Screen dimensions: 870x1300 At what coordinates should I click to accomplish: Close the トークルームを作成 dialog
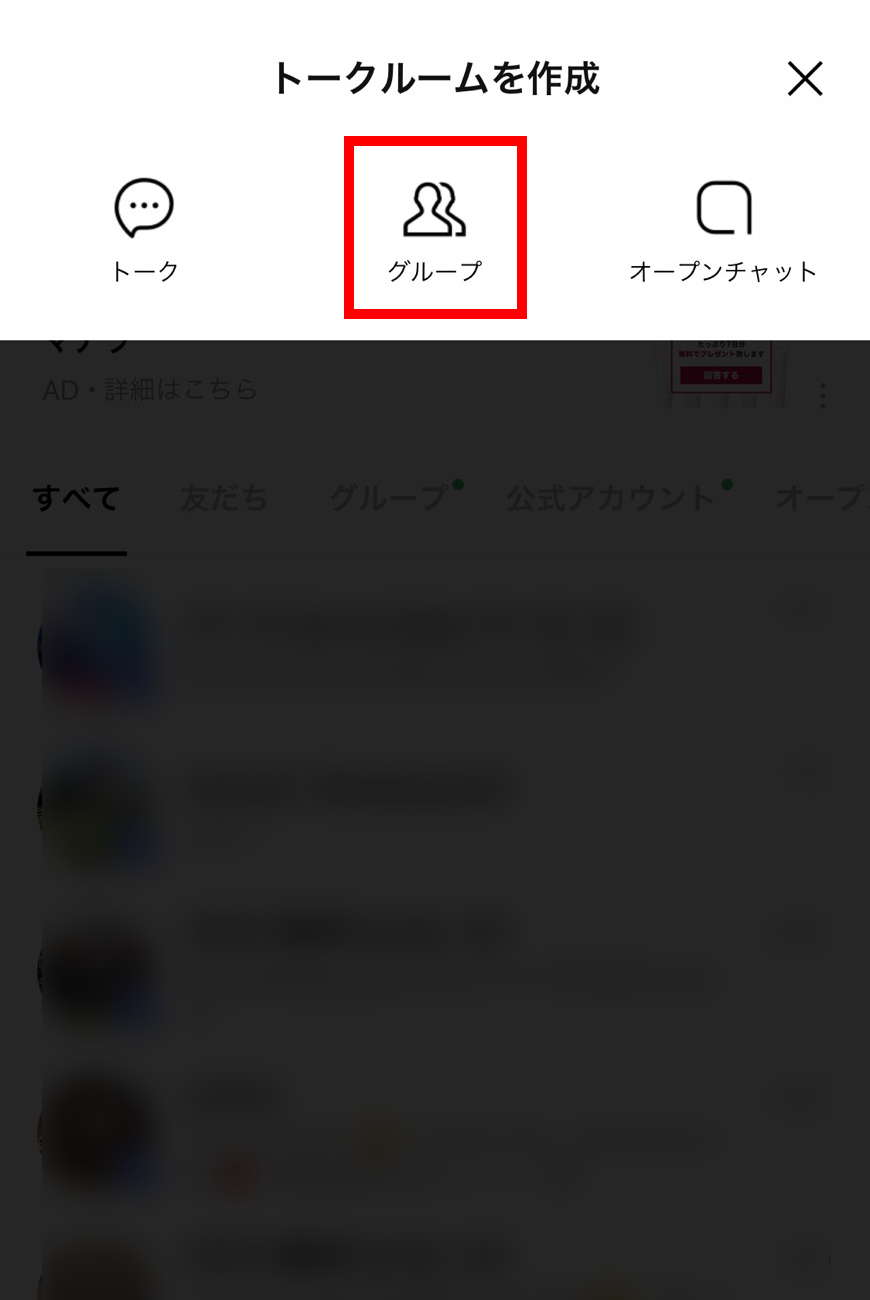[806, 80]
